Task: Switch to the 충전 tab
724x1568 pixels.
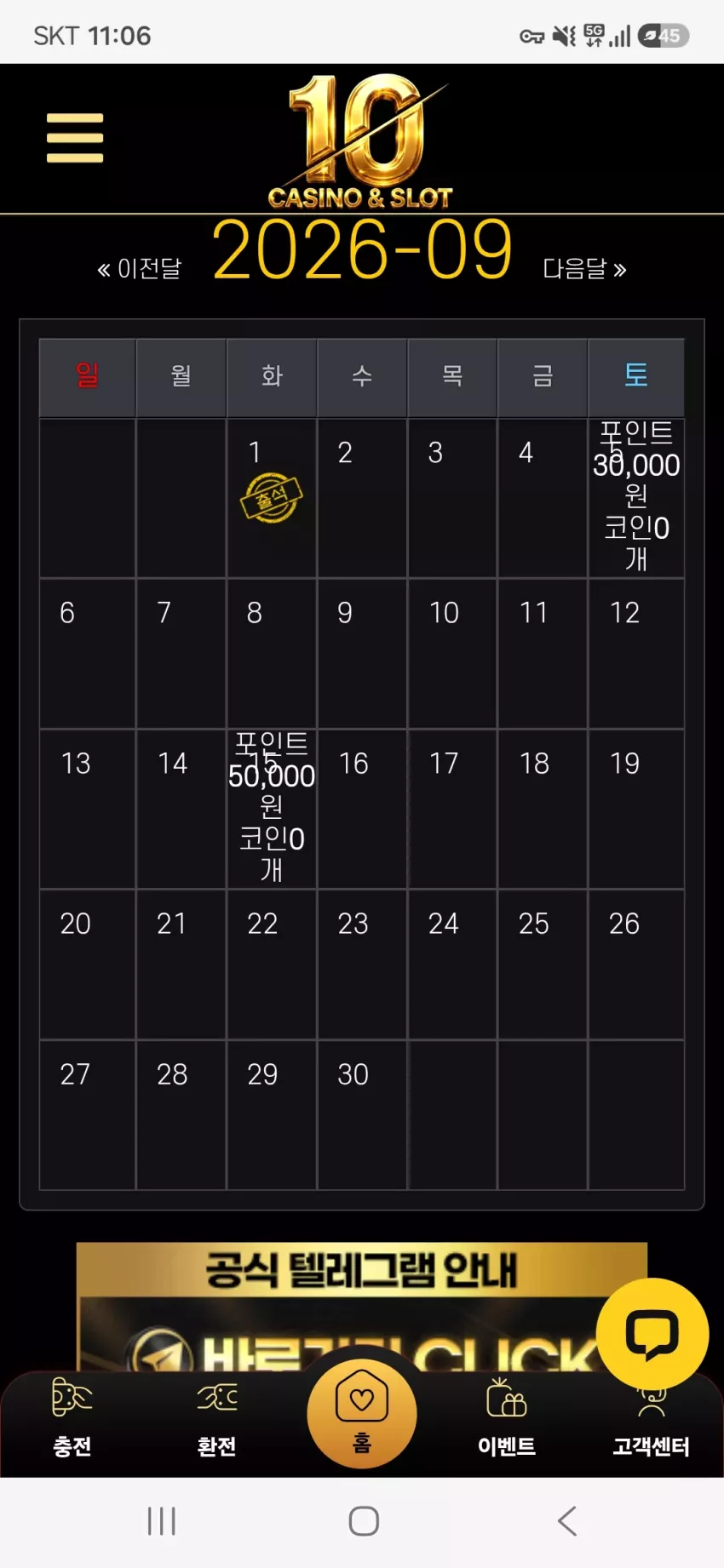Action: (72, 1418)
